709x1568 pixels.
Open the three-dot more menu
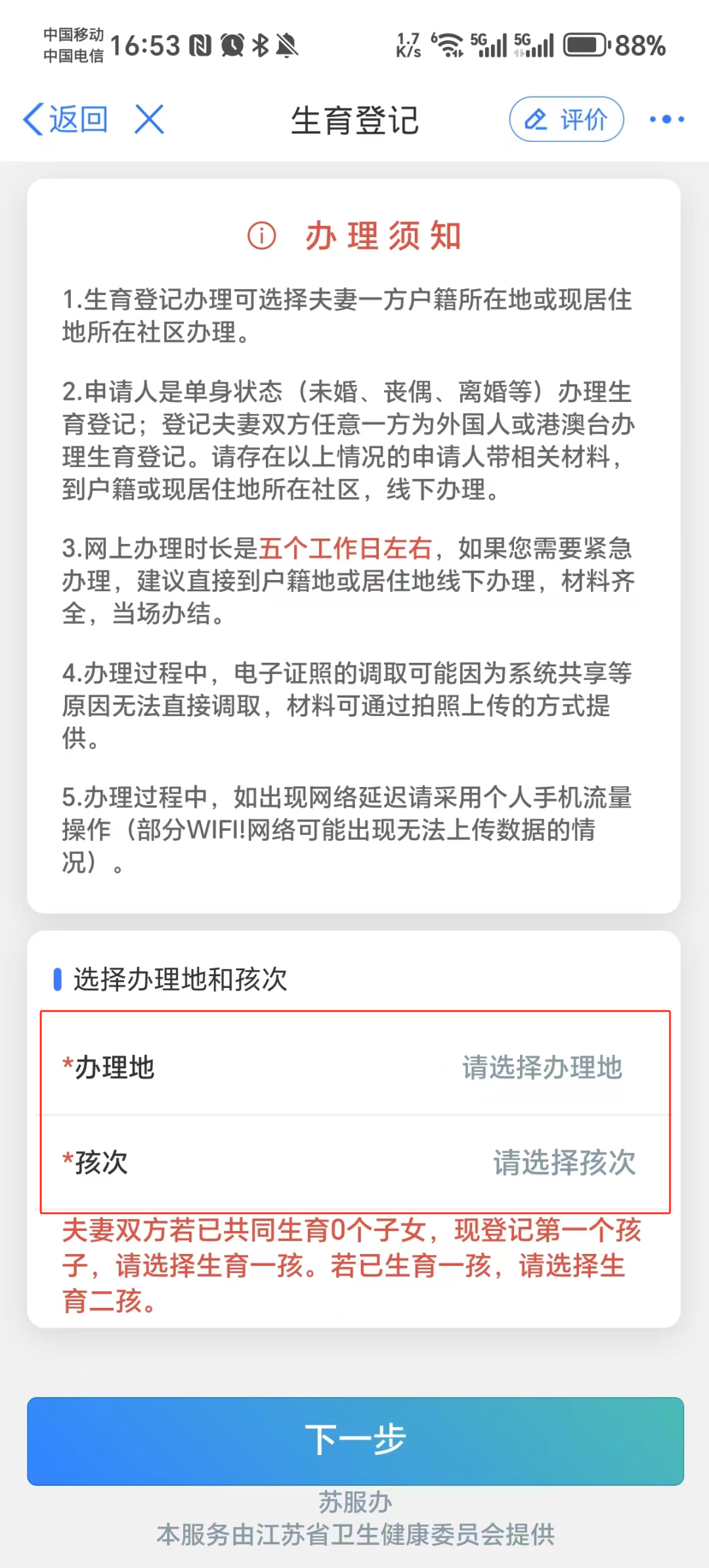[666, 120]
